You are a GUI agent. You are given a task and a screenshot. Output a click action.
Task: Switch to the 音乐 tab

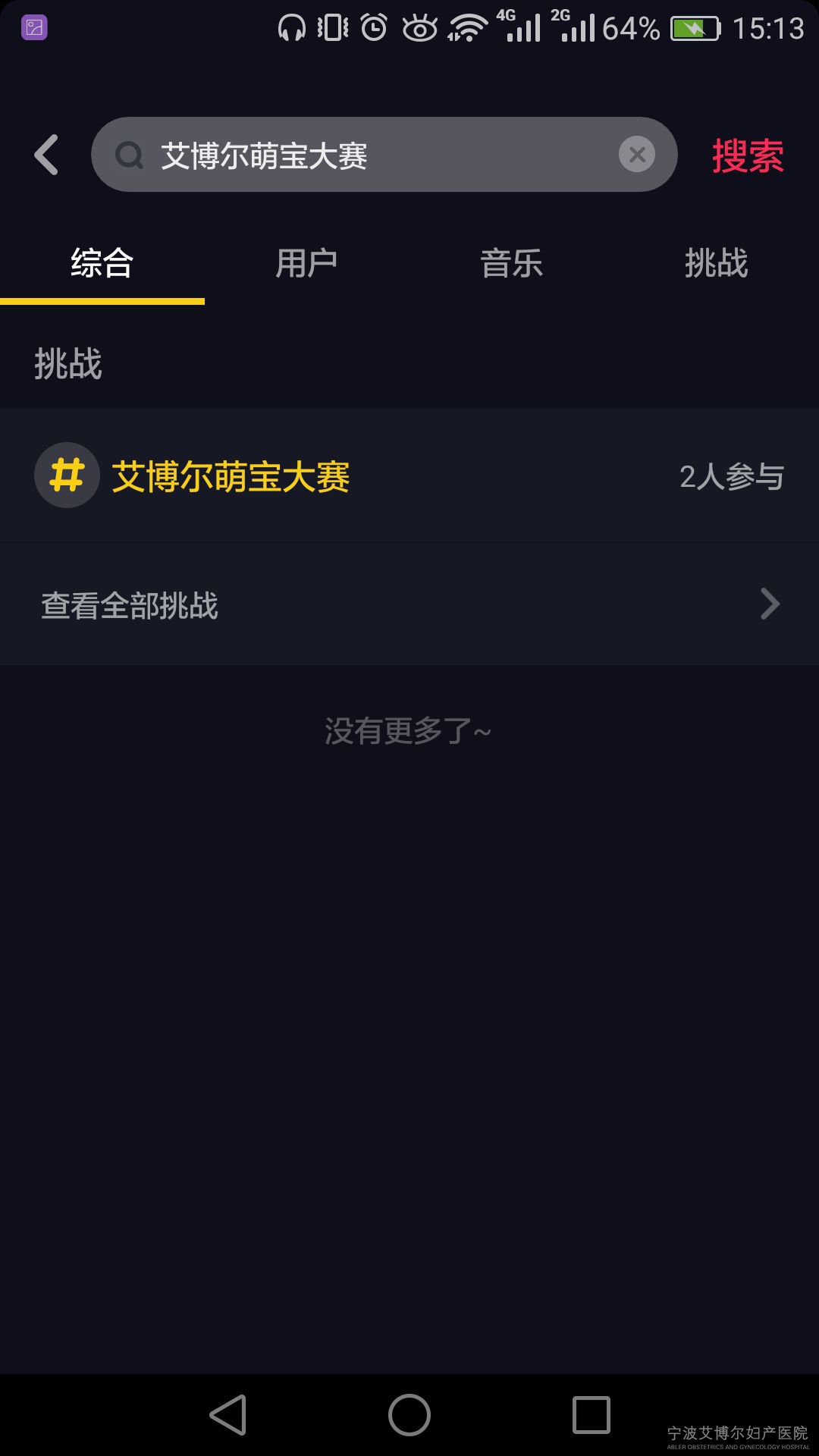click(x=512, y=264)
